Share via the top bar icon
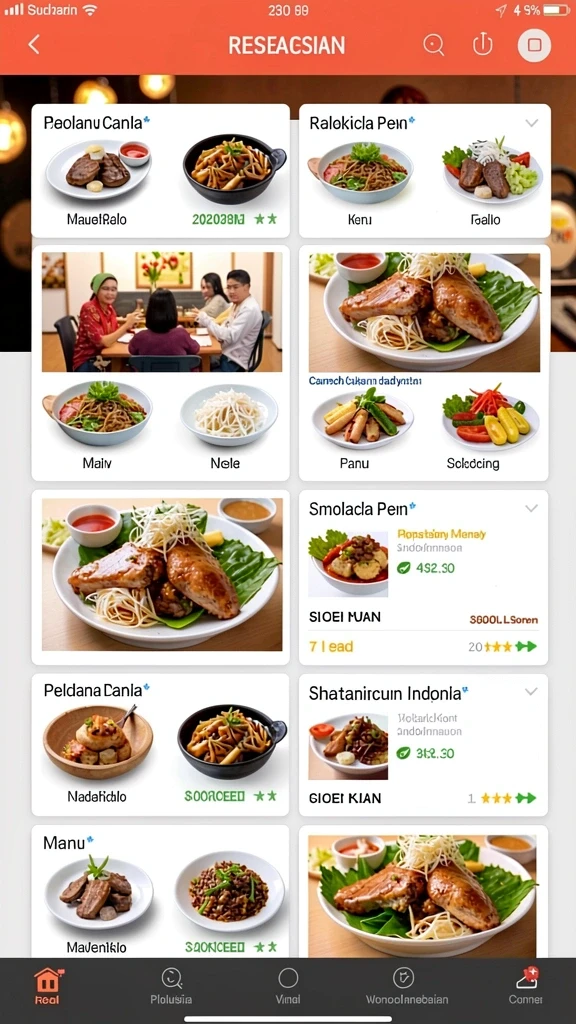Image resolution: width=576 pixels, height=1024 pixels. click(x=483, y=44)
